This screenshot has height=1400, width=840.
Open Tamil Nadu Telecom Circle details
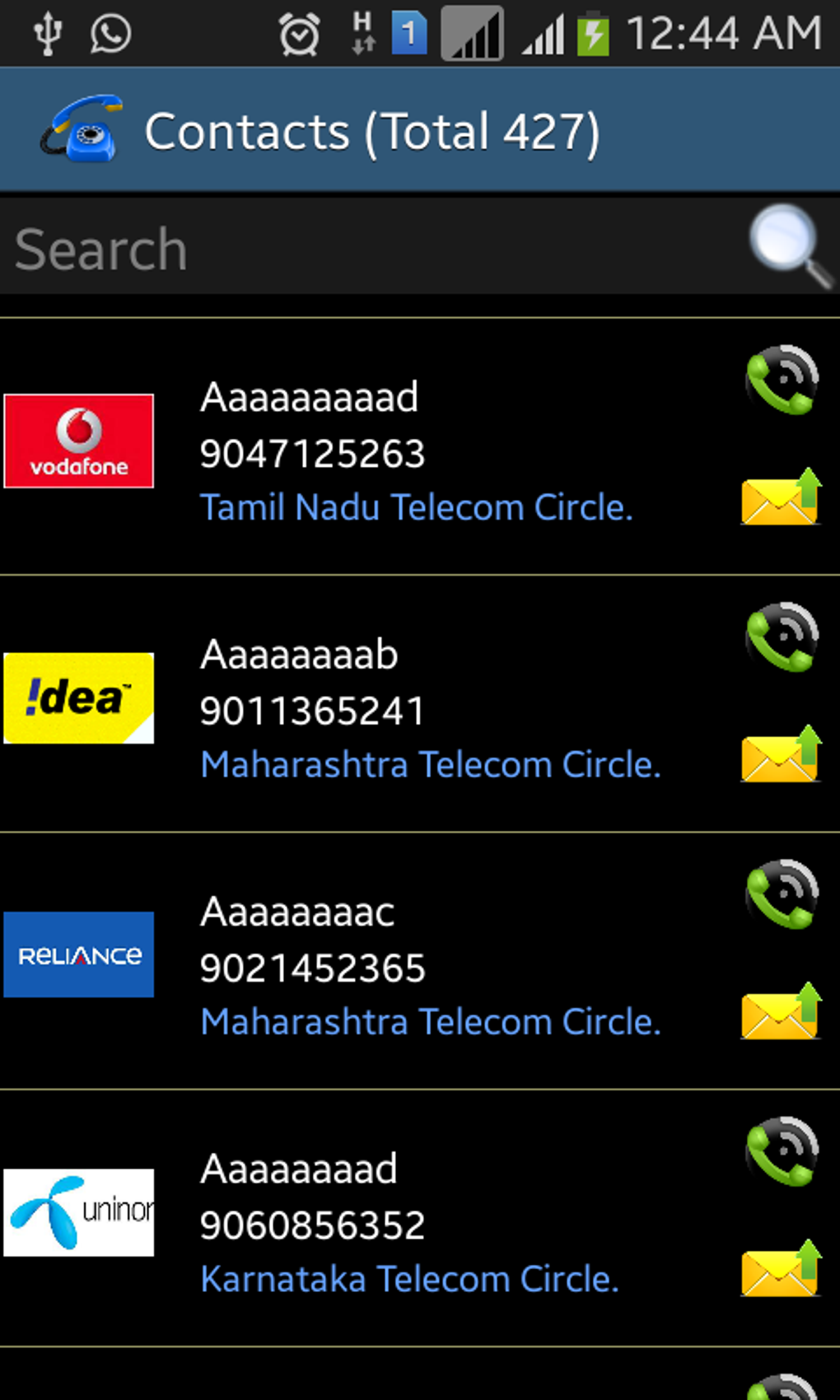(x=417, y=507)
